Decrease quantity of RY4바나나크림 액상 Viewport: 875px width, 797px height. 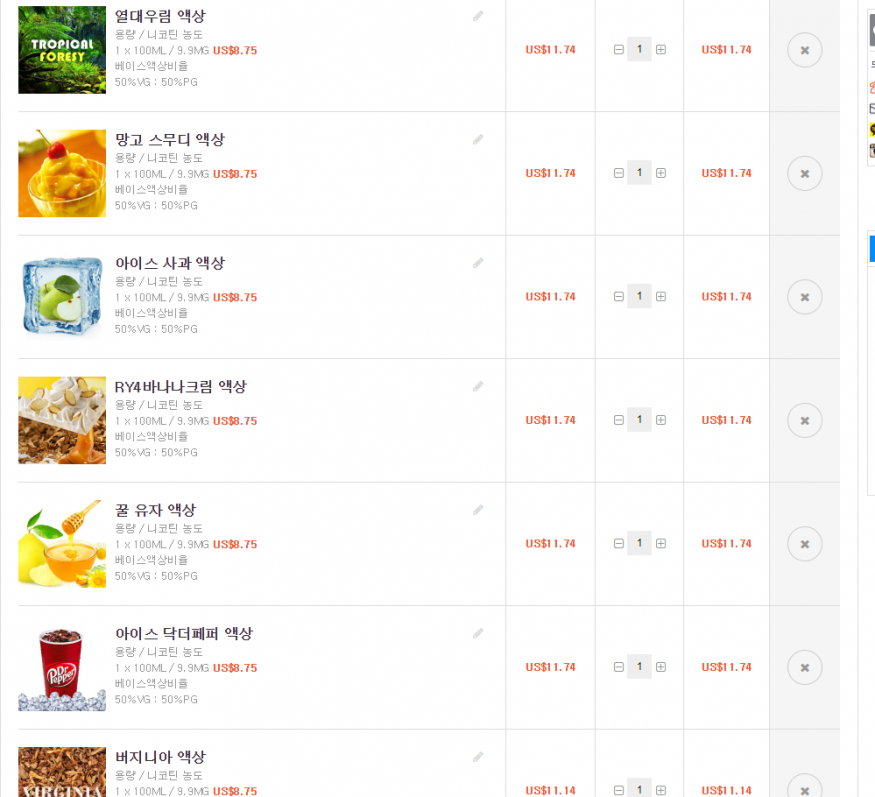point(618,420)
